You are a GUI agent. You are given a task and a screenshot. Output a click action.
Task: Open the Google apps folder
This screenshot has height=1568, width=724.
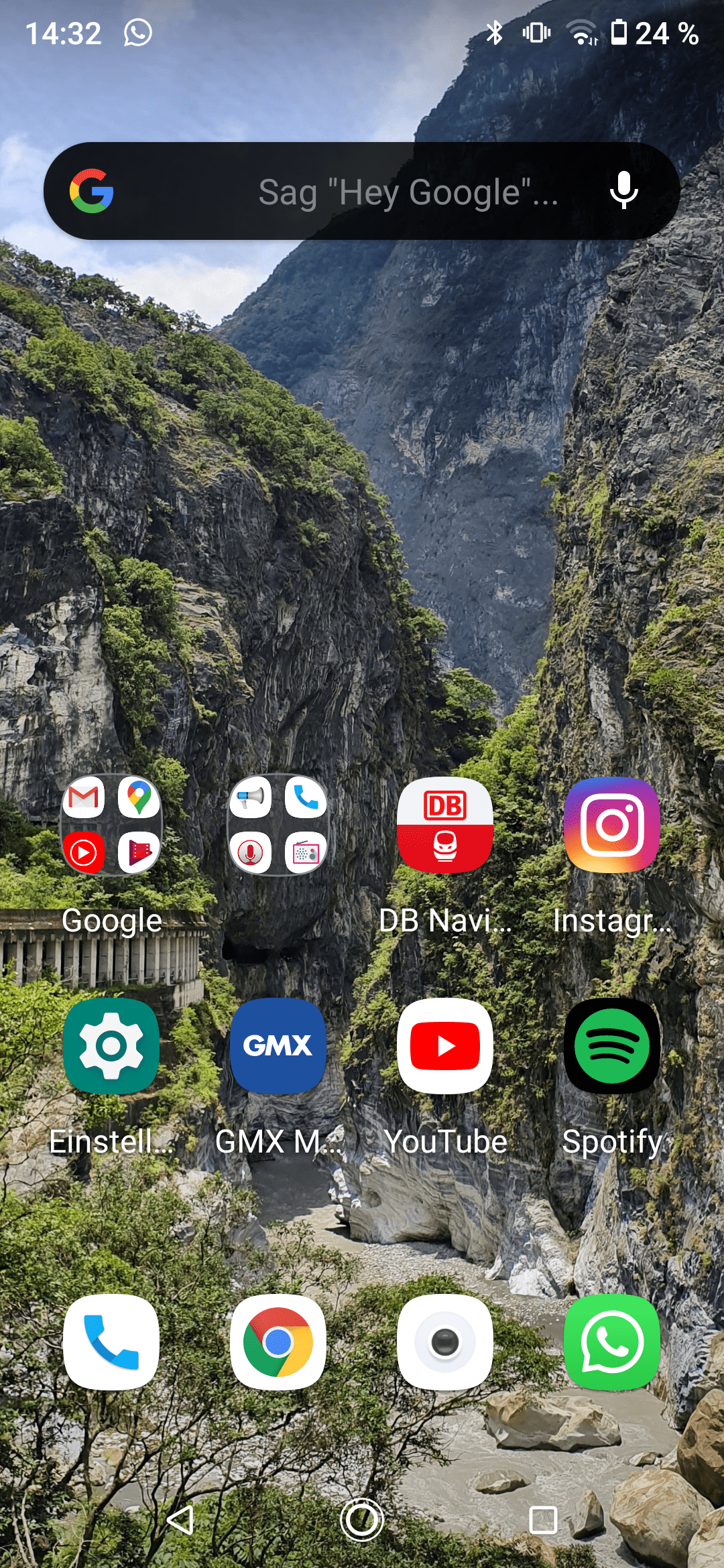click(x=111, y=825)
